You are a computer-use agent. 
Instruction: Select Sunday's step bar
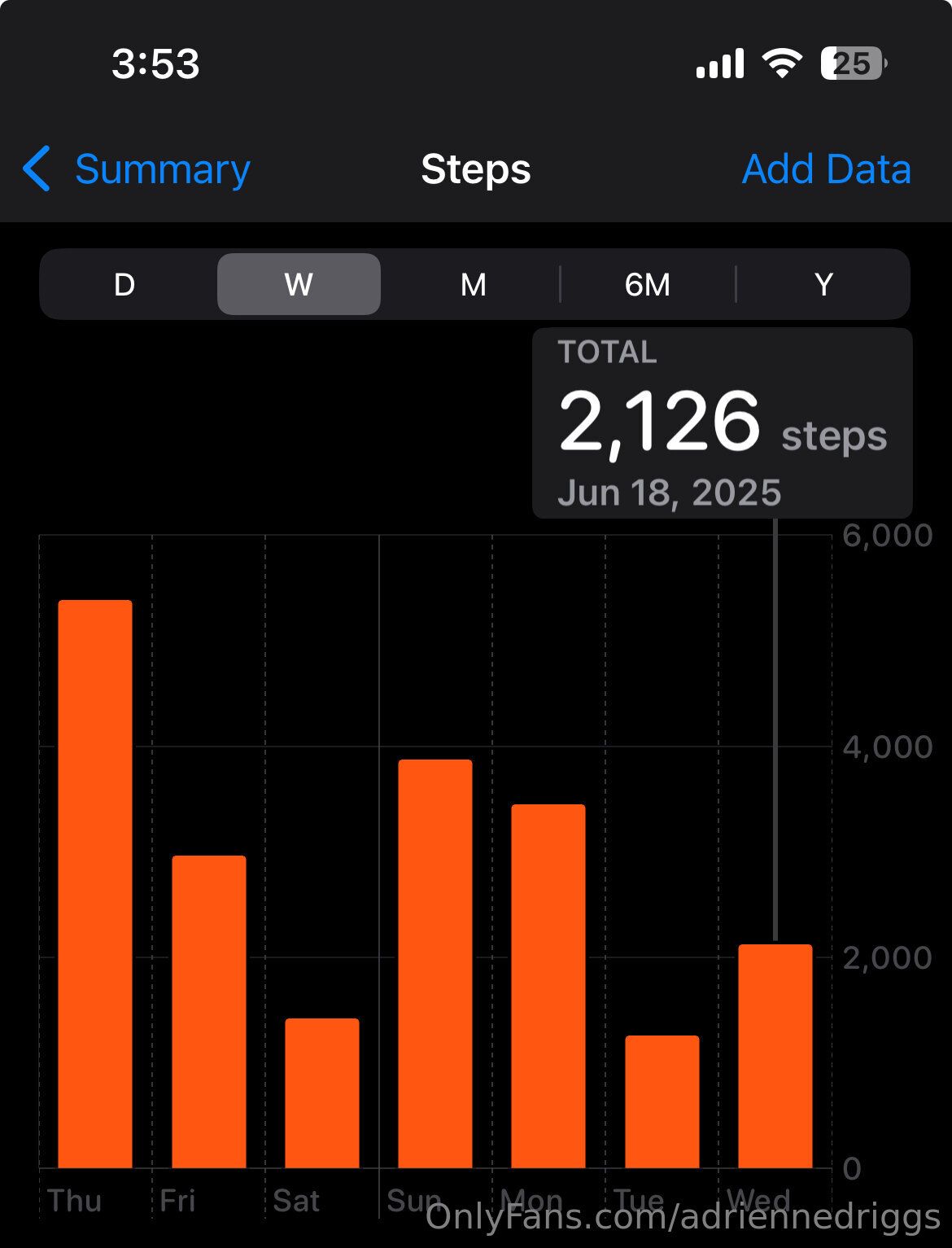[x=435, y=964]
